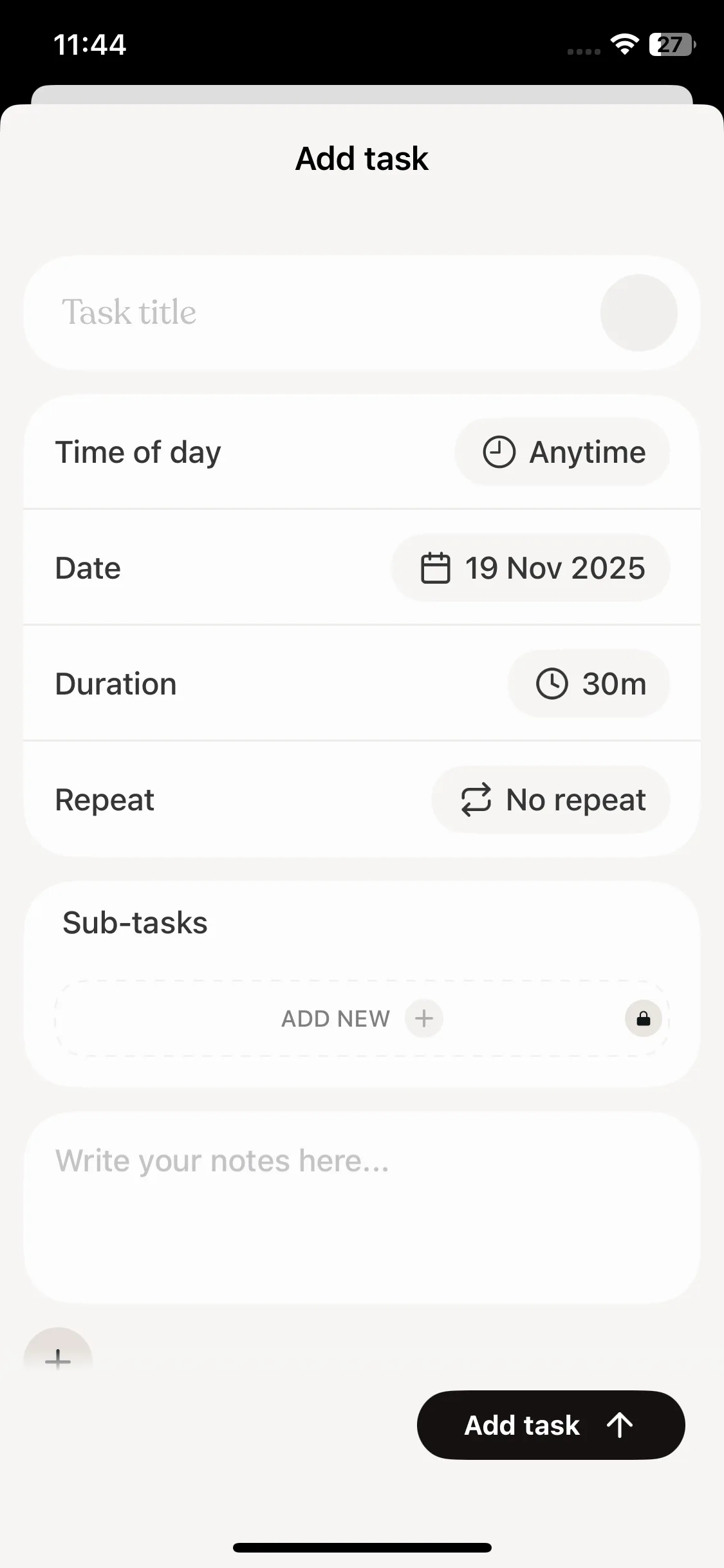724x1568 pixels.
Task: Open the date picker showing 19 Nov 2025
Action: point(531,568)
